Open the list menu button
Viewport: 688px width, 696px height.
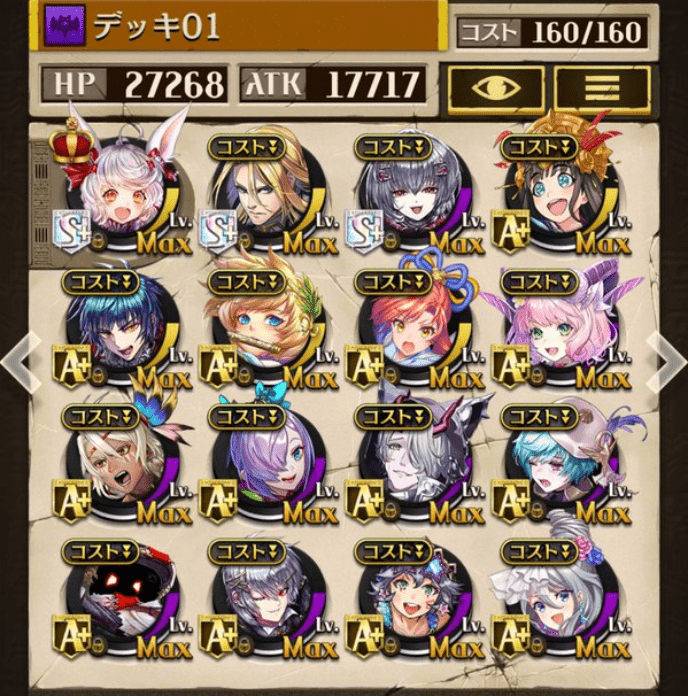(601, 87)
